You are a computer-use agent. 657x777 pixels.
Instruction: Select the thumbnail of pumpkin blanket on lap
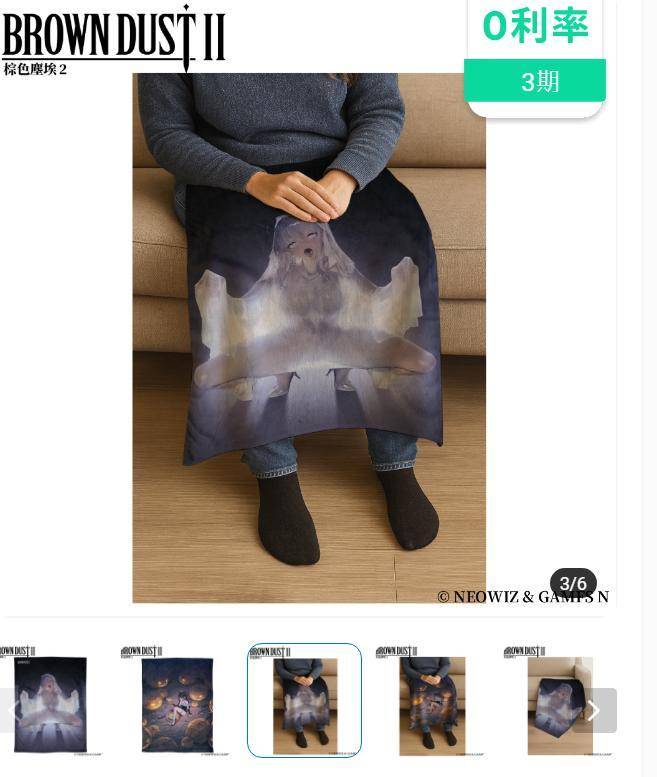(431, 702)
